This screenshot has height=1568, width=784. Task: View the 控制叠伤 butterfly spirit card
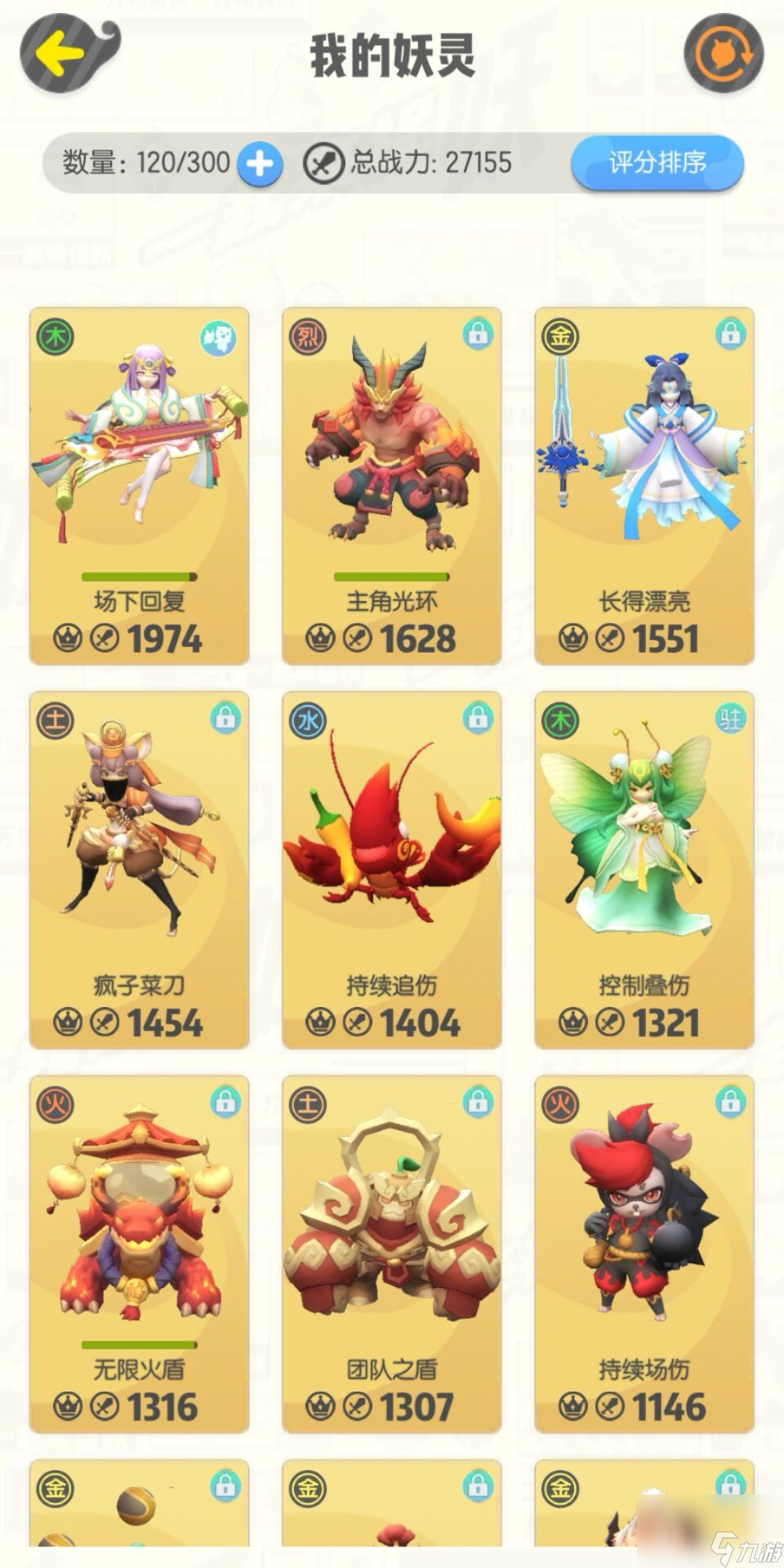point(644,870)
